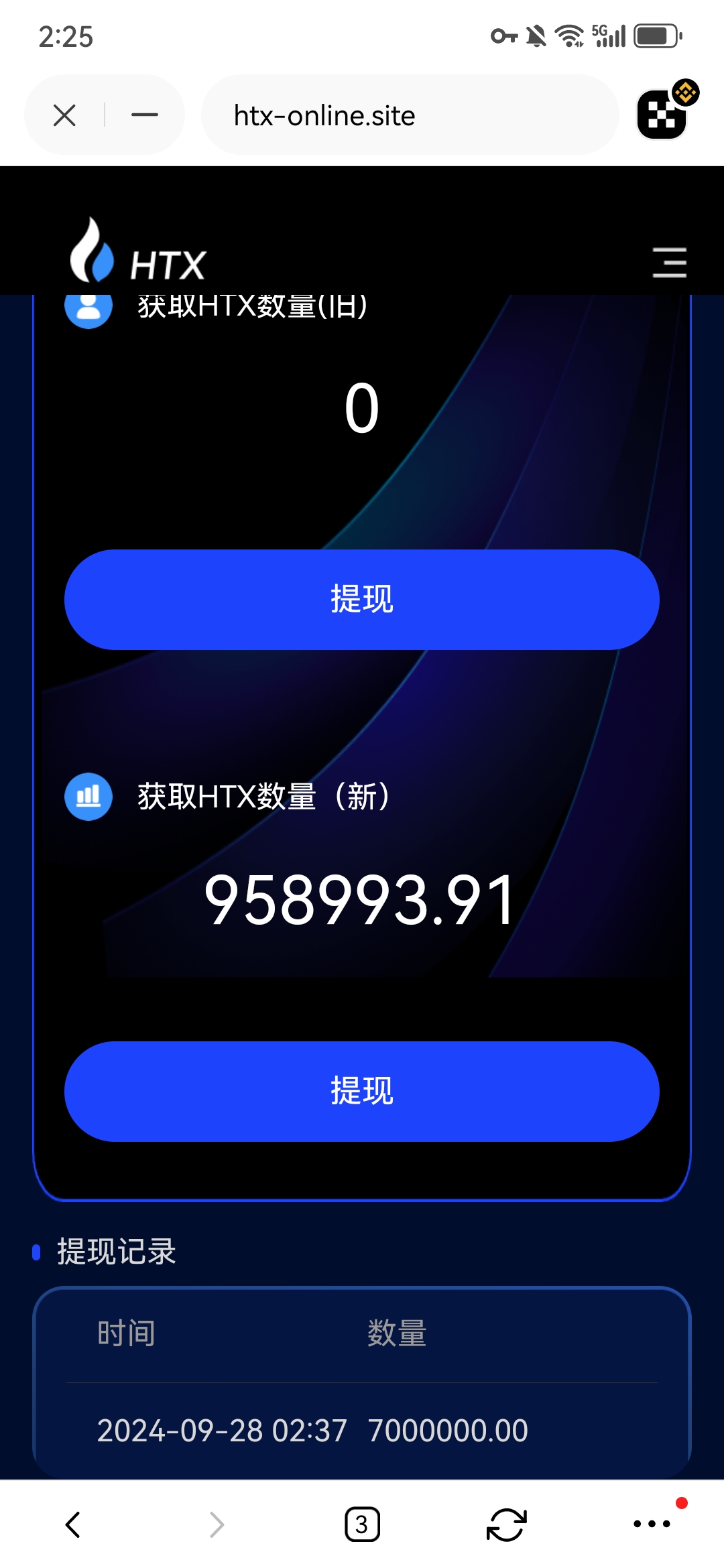
Task: Open the browser more options menu
Action: tap(652, 1524)
